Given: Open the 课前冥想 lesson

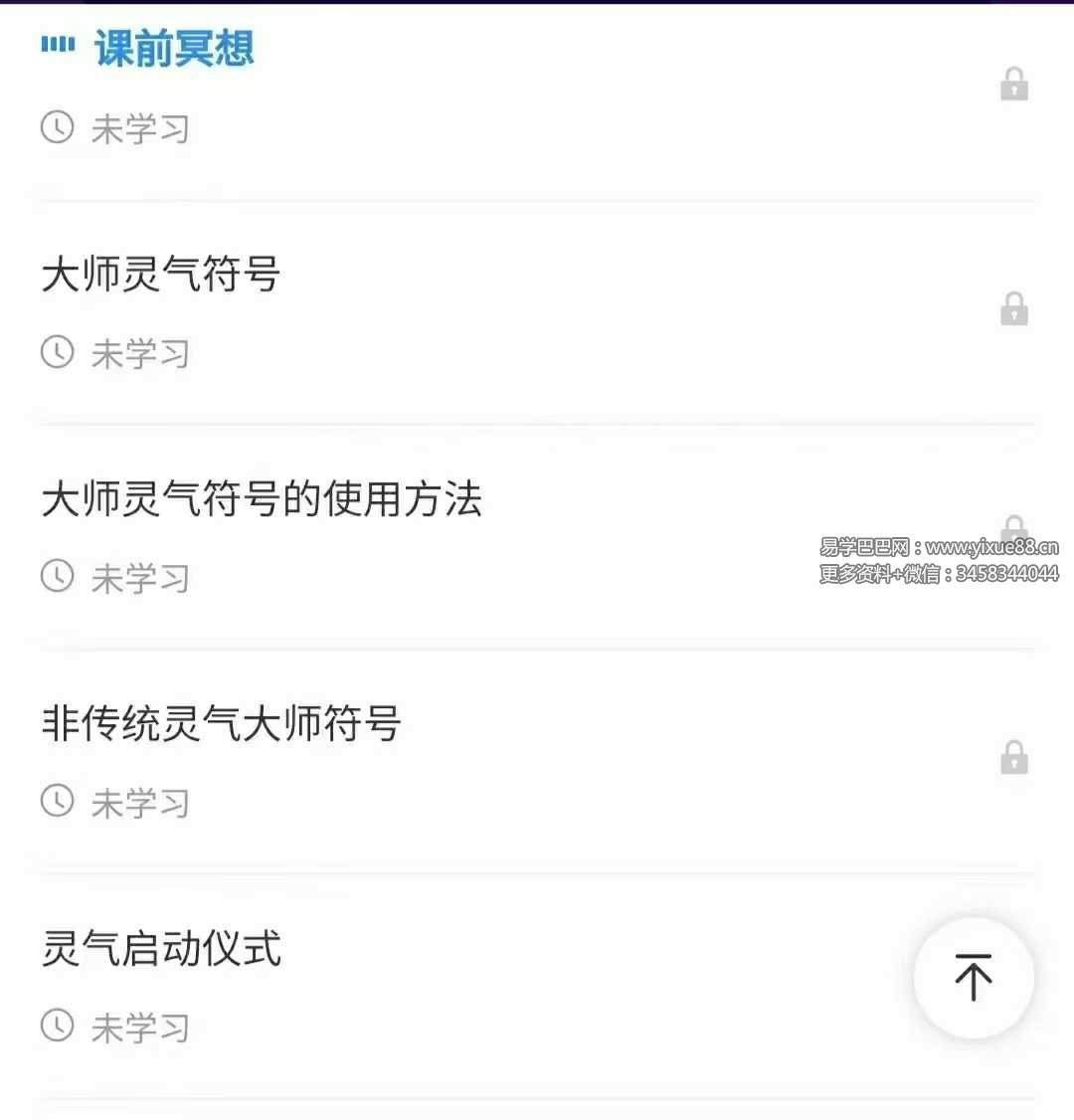Looking at the screenshot, I should click(x=174, y=49).
